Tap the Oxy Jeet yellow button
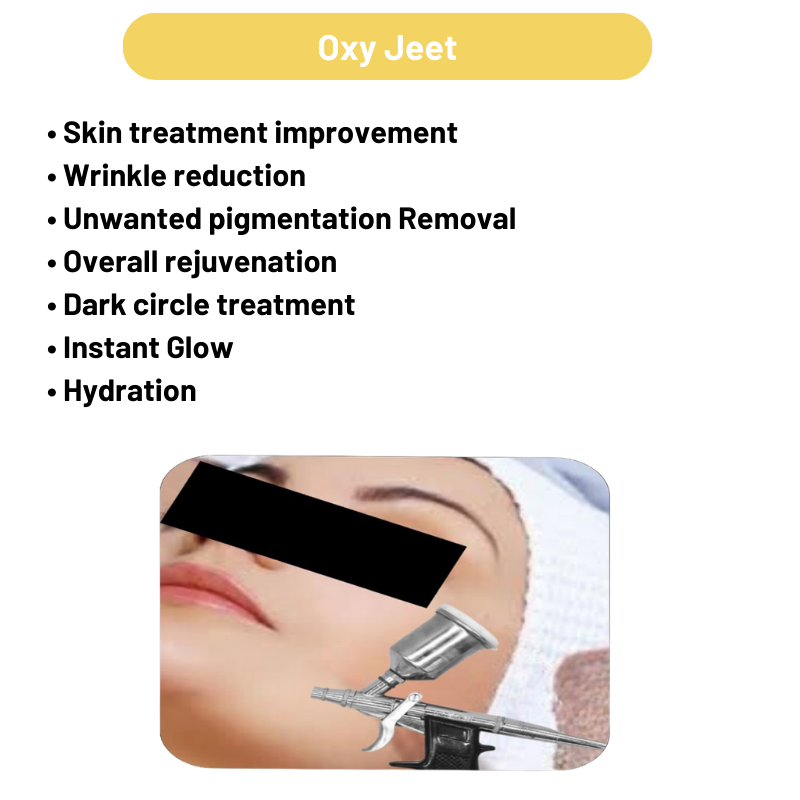Viewport: 800px width, 800px height. (387, 47)
